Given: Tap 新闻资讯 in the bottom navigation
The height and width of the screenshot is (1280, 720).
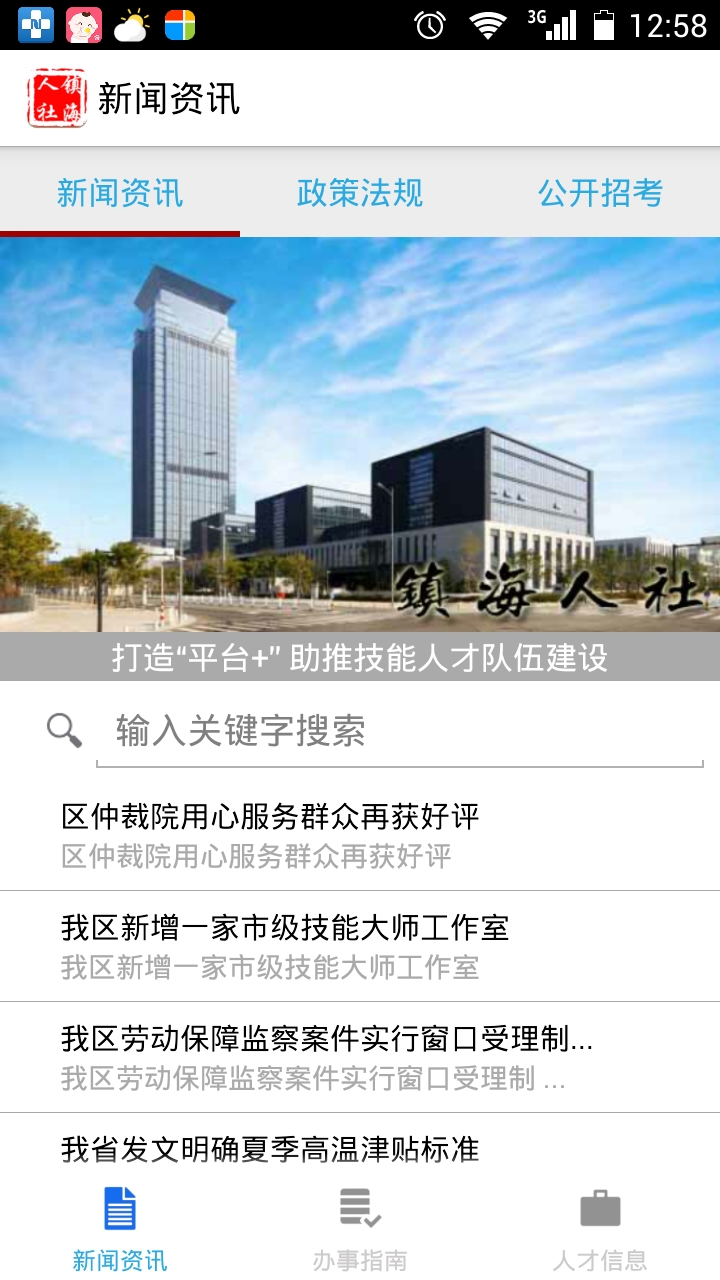Looking at the screenshot, I should pyautogui.click(x=120, y=1228).
